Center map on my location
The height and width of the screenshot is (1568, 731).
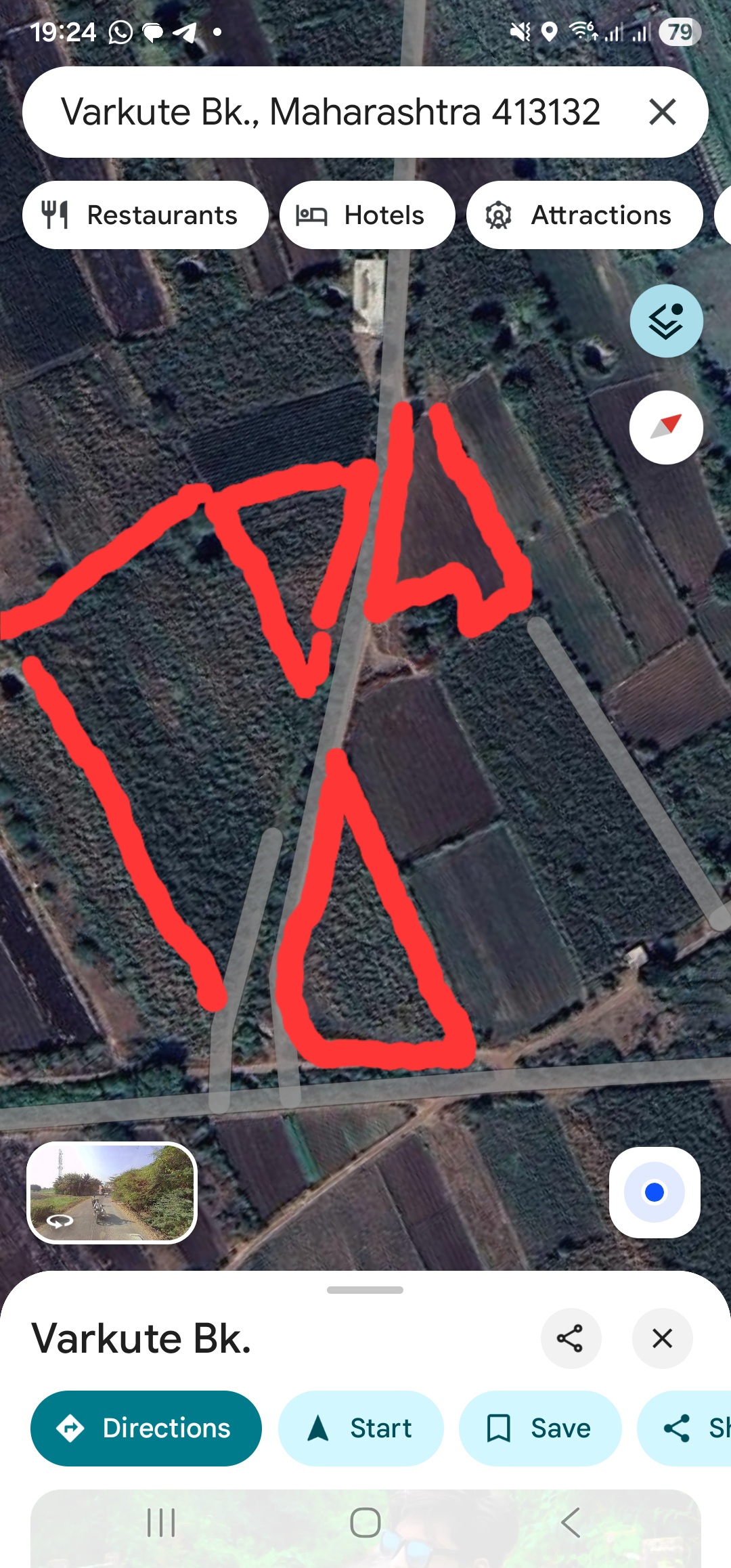(655, 1192)
